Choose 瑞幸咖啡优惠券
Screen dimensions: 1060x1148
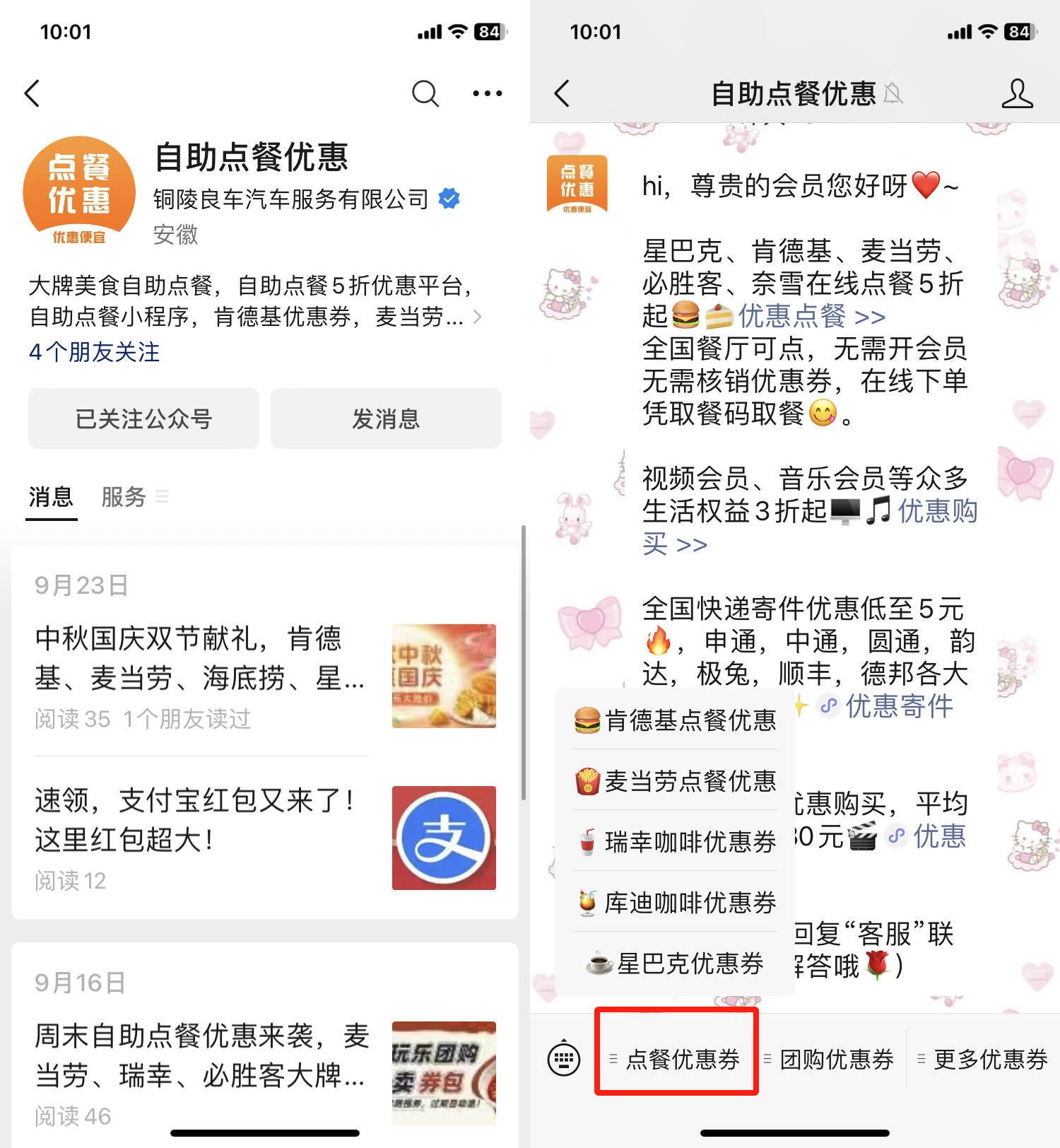(676, 842)
